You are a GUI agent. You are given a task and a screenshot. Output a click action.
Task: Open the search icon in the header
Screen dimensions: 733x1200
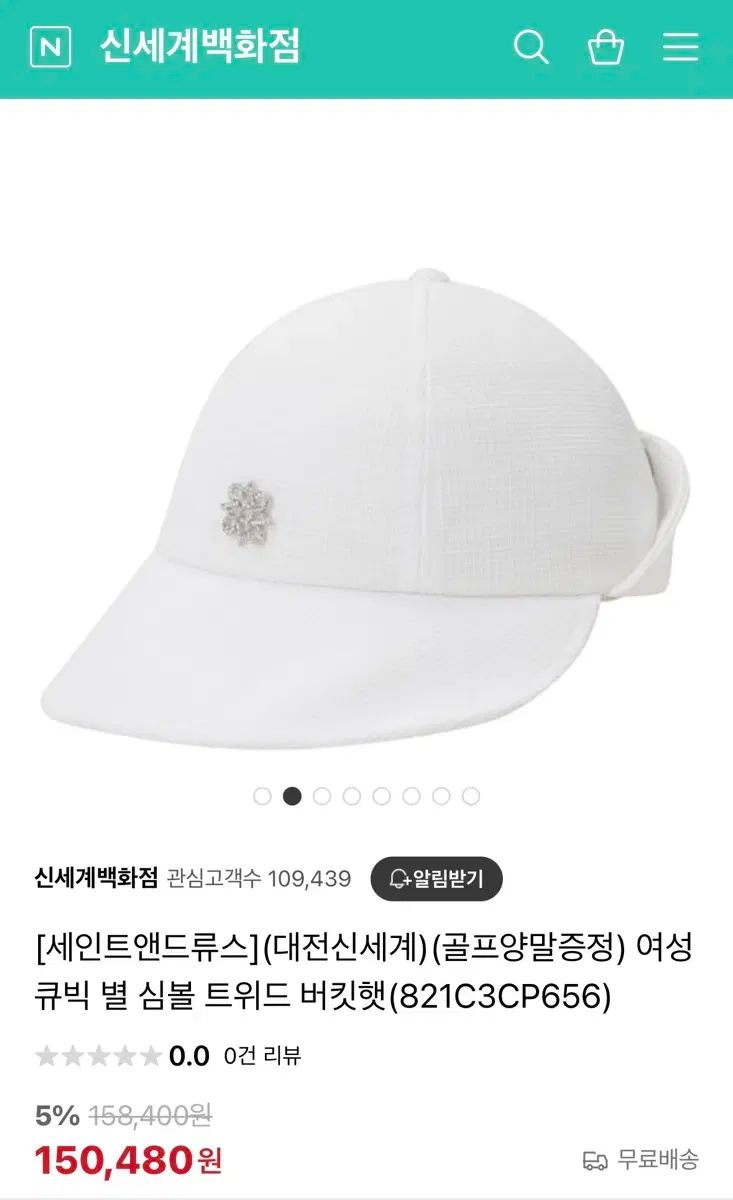(531, 47)
